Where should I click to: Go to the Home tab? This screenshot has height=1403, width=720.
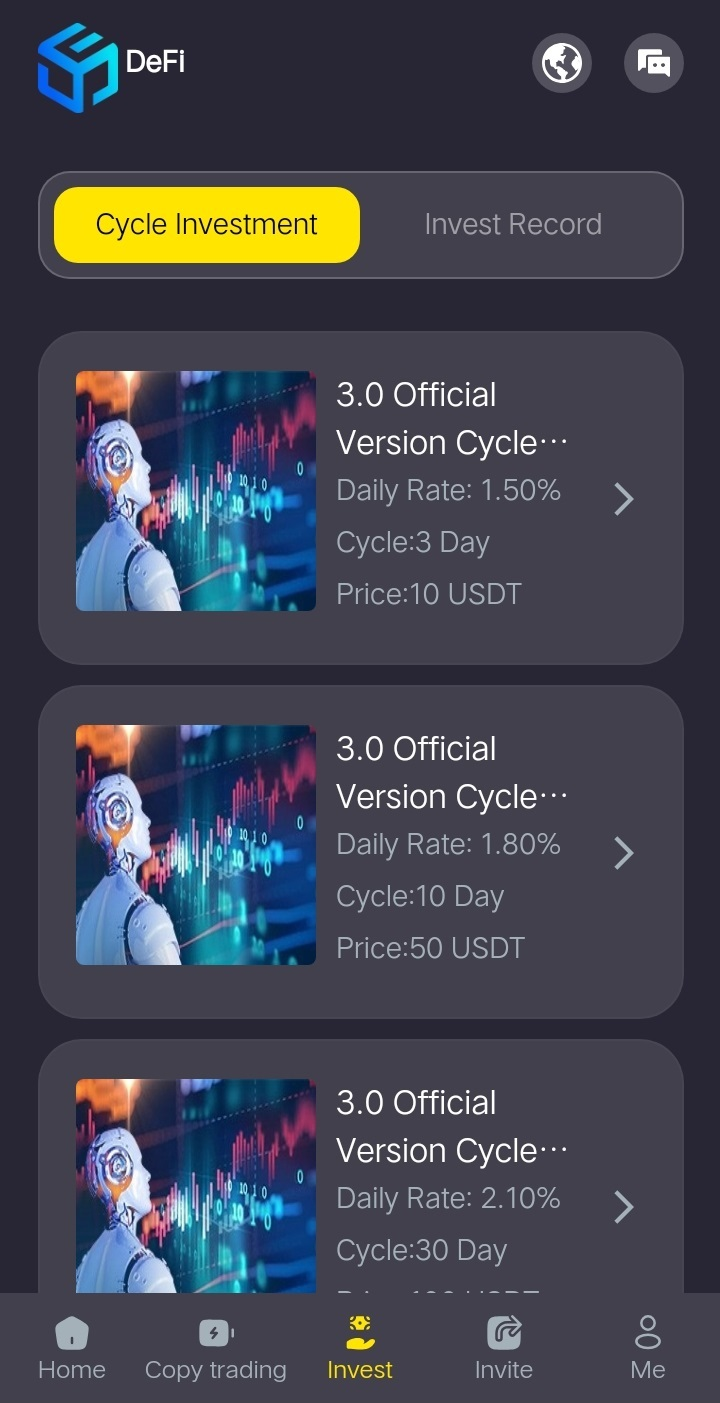[x=72, y=1348]
